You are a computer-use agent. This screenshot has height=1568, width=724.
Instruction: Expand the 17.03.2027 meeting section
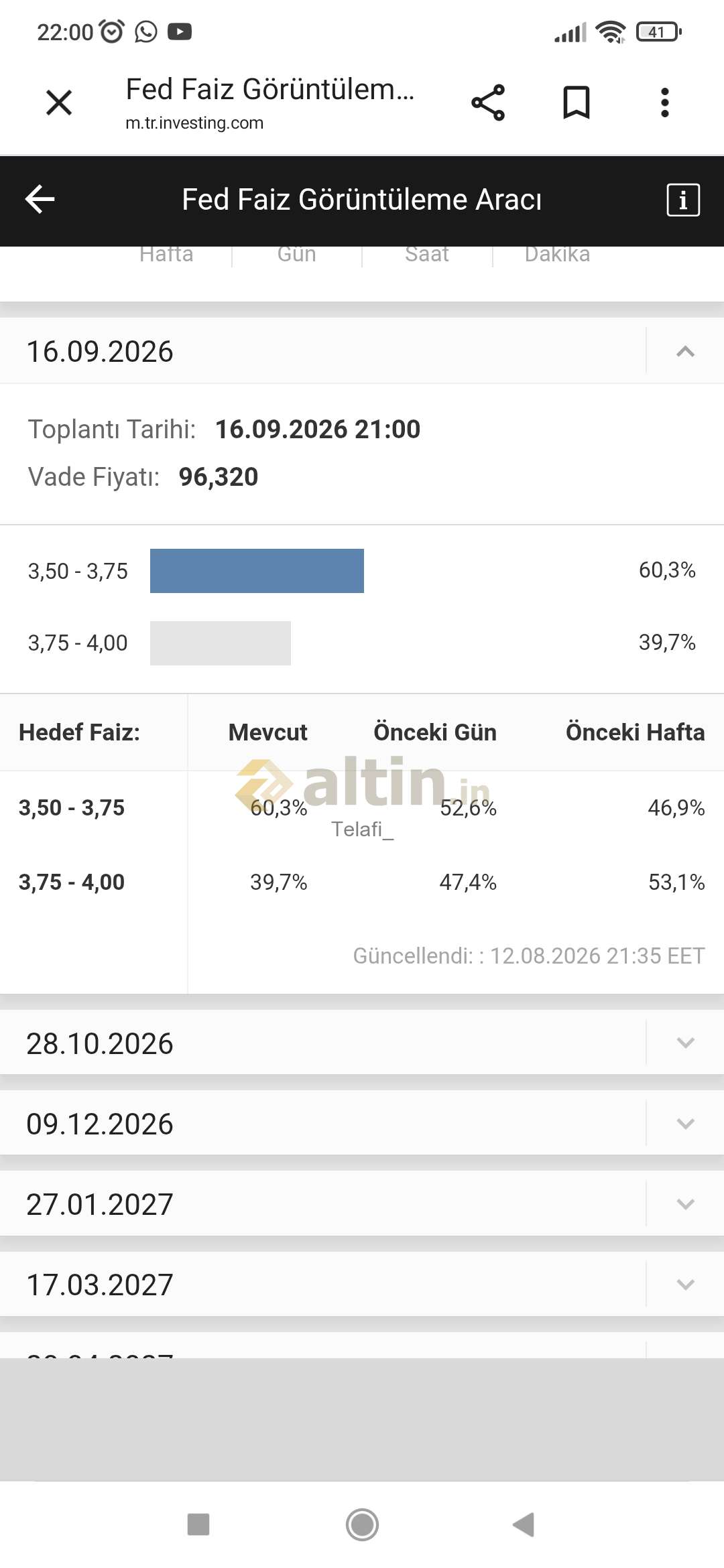coord(685,1285)
